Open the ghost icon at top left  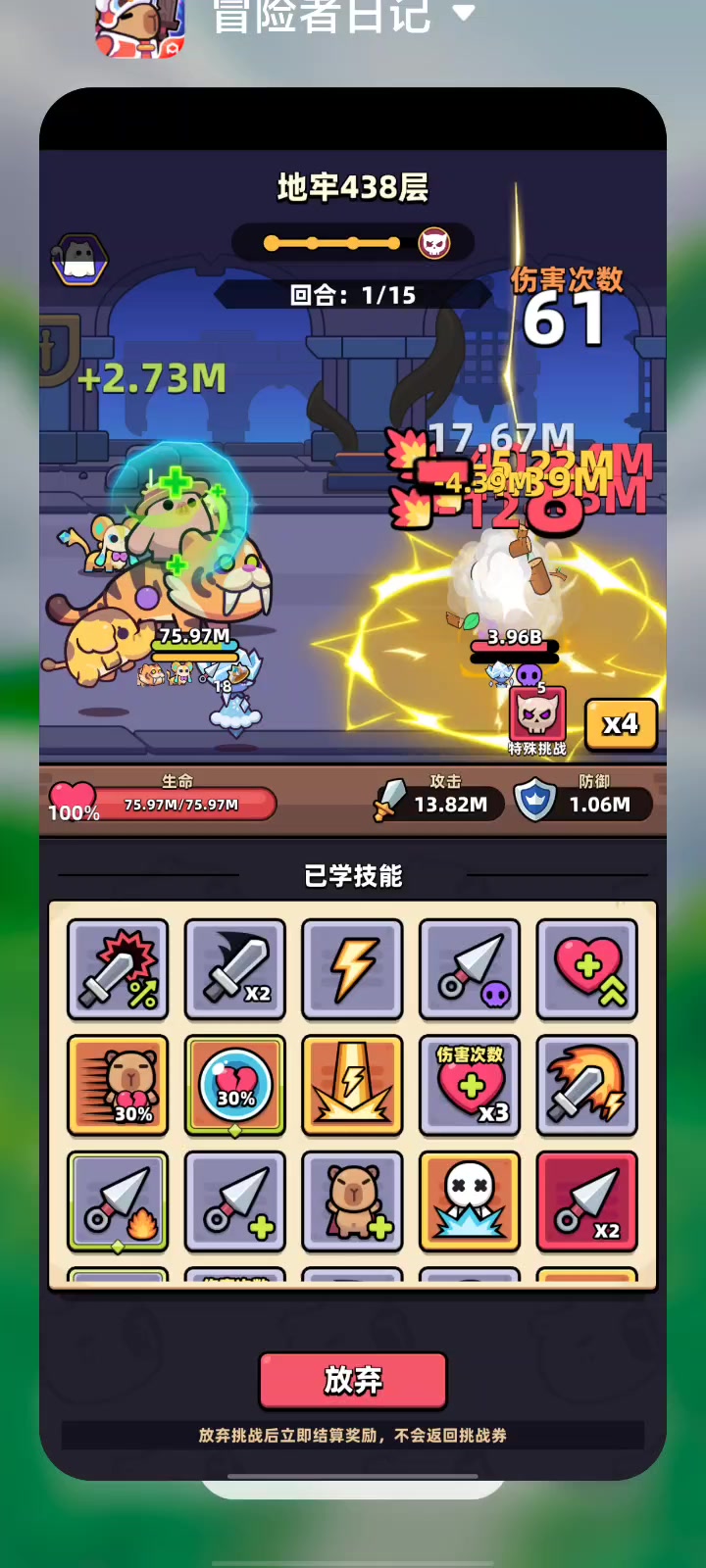(79, 260)
